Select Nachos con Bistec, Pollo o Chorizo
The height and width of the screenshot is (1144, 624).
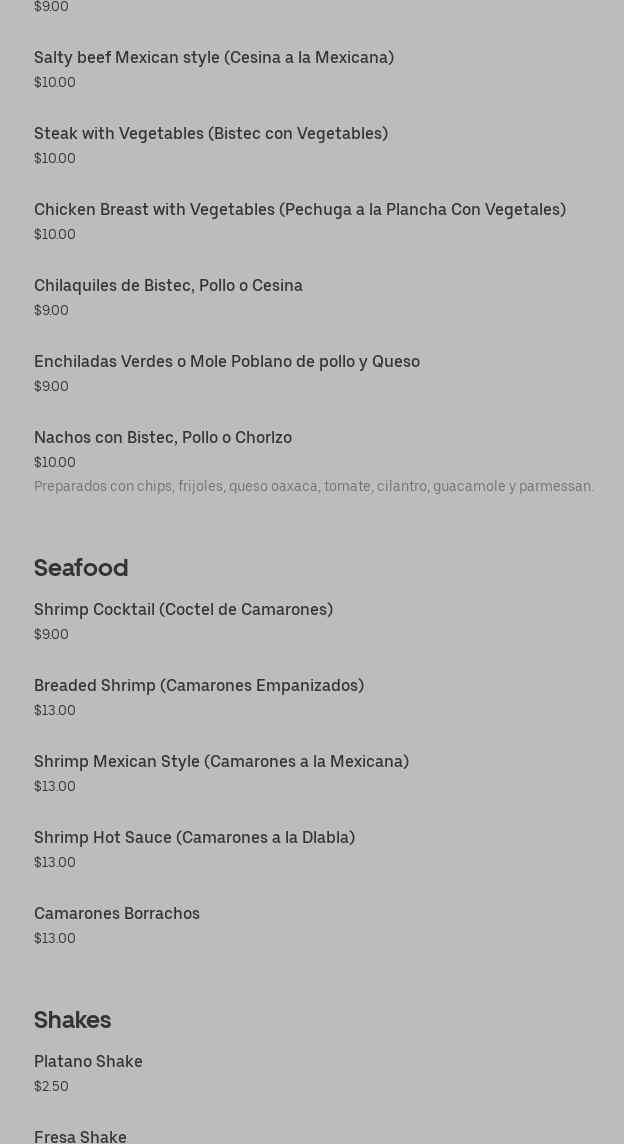click(x=163, y=438)
